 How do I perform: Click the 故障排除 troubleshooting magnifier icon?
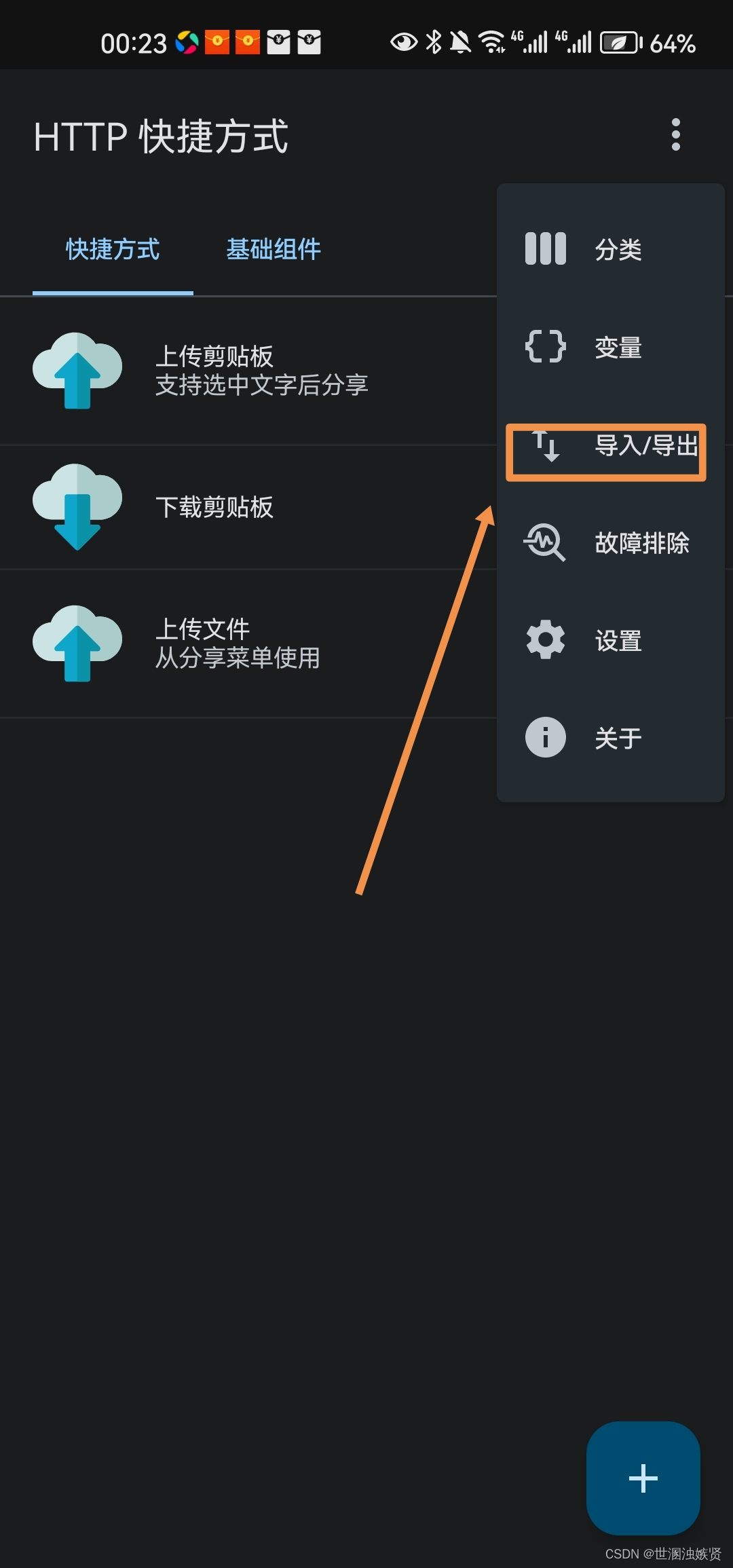545,543
